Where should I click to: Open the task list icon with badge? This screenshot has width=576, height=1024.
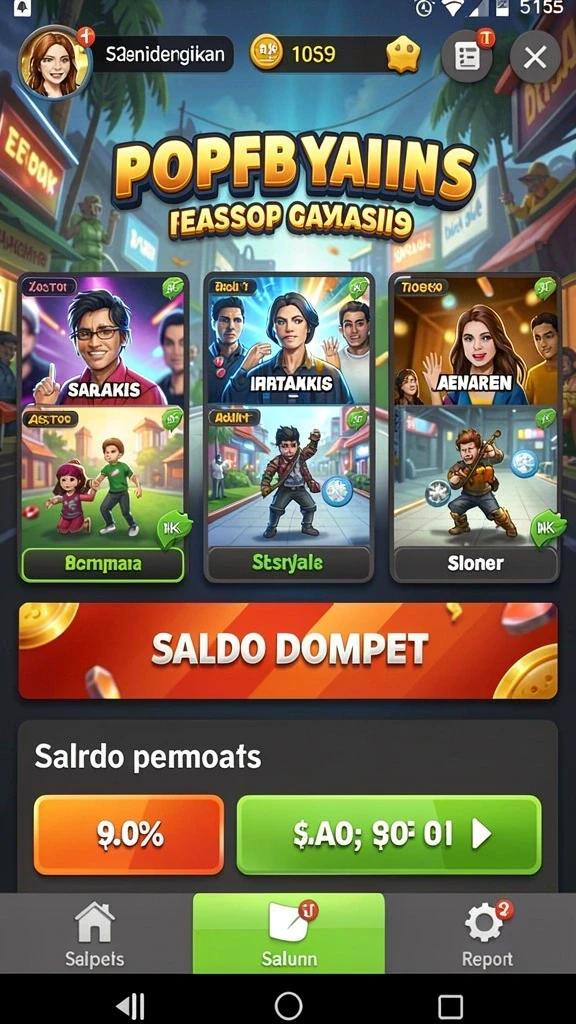(466, 57)
